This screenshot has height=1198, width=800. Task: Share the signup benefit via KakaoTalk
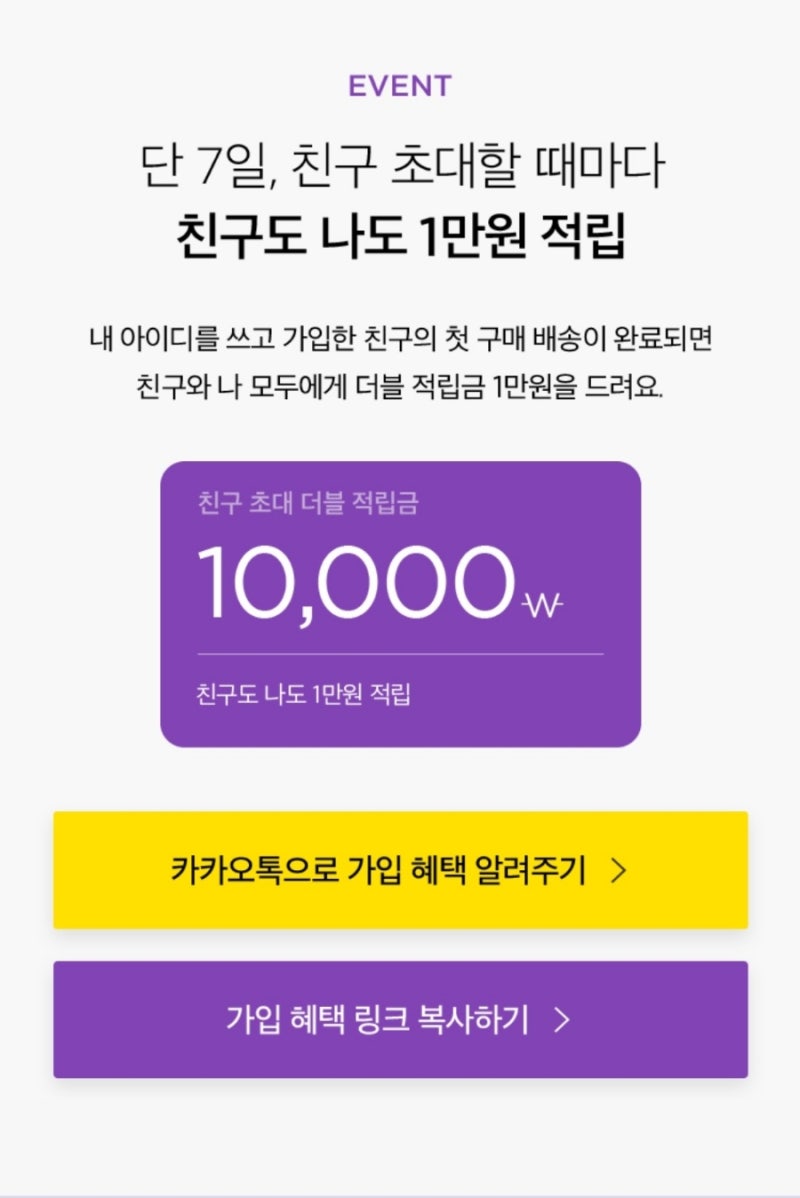pyautogui.click(x=400, y=870)
